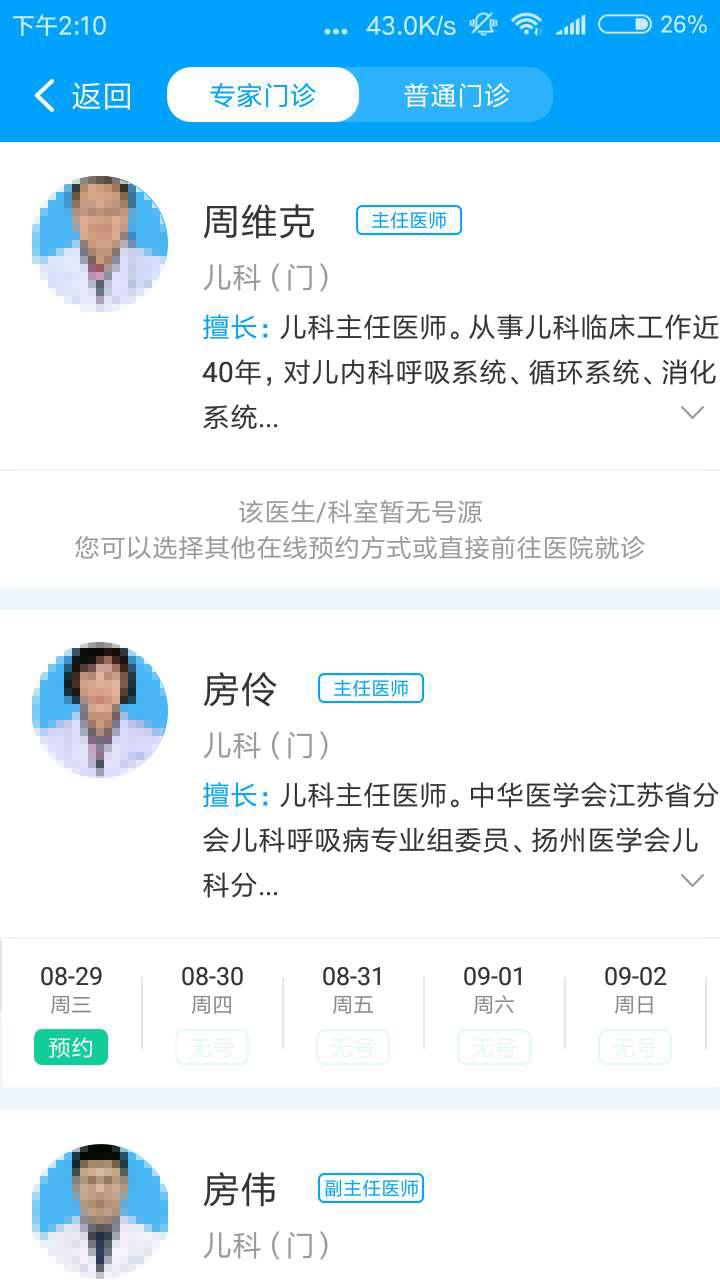Switch to the 普通门诊 tab
Image resolution: width=720 pixels, height=1280 pixels.
point(456,96)
